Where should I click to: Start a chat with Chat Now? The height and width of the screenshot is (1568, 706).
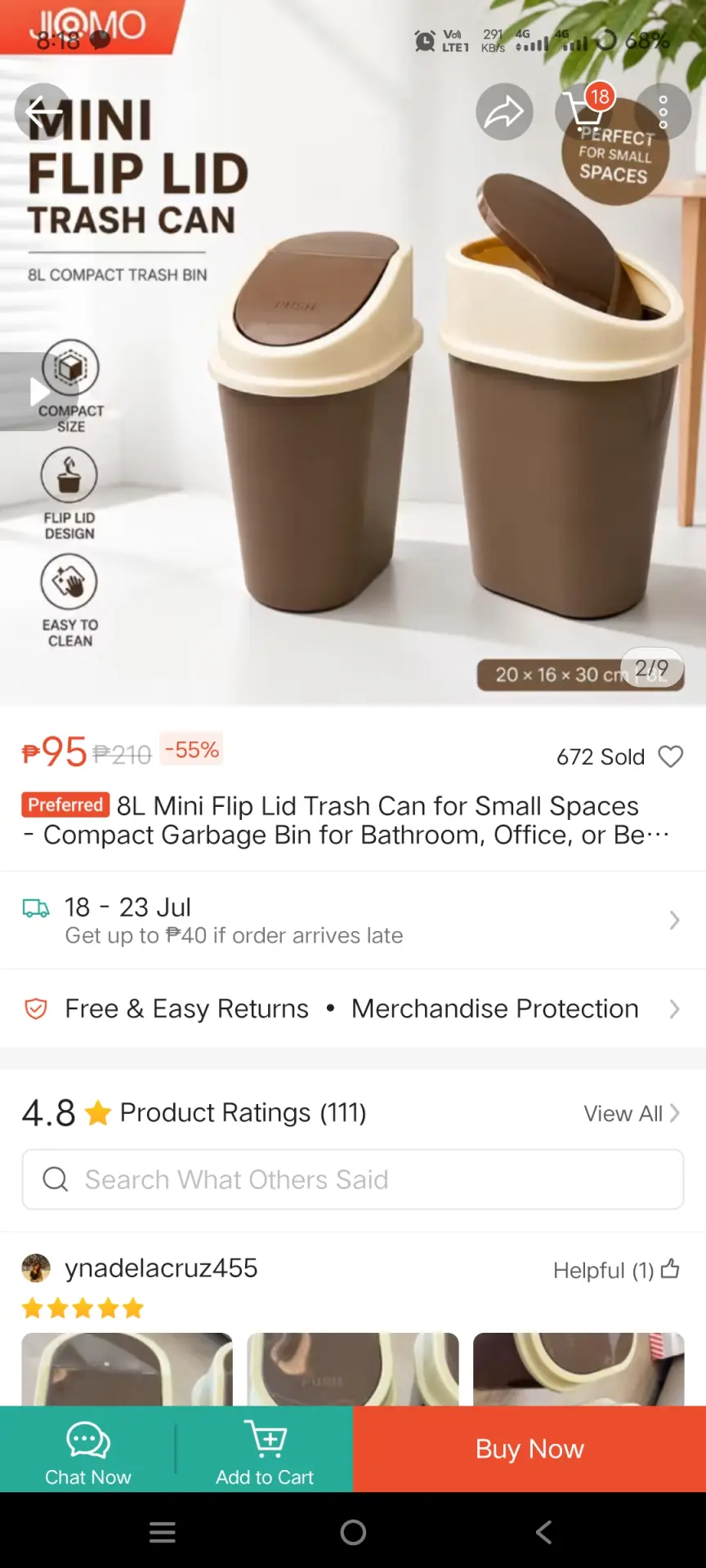87,1450
